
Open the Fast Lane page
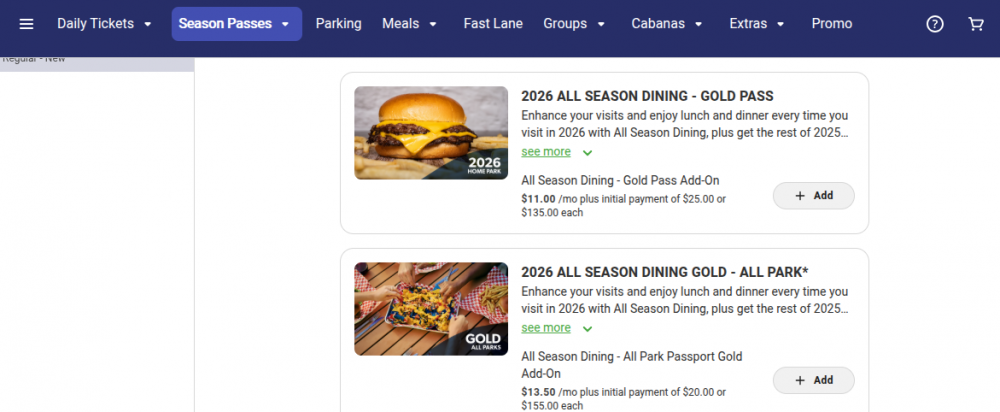(493, 24)
